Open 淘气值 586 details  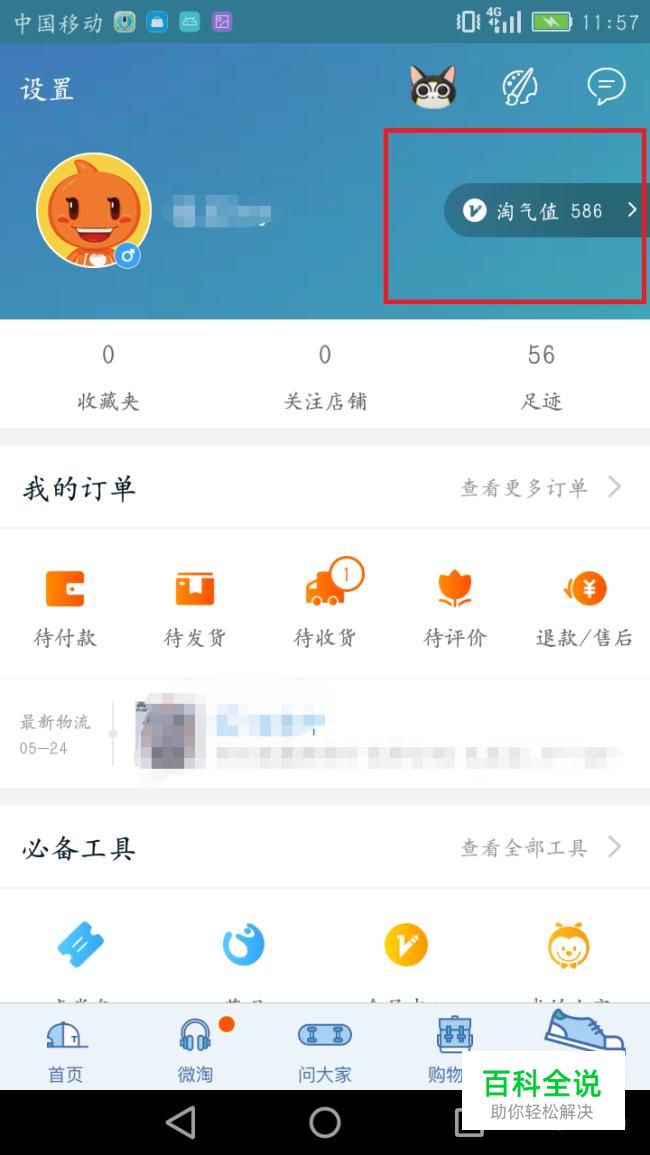coord(545,210)
